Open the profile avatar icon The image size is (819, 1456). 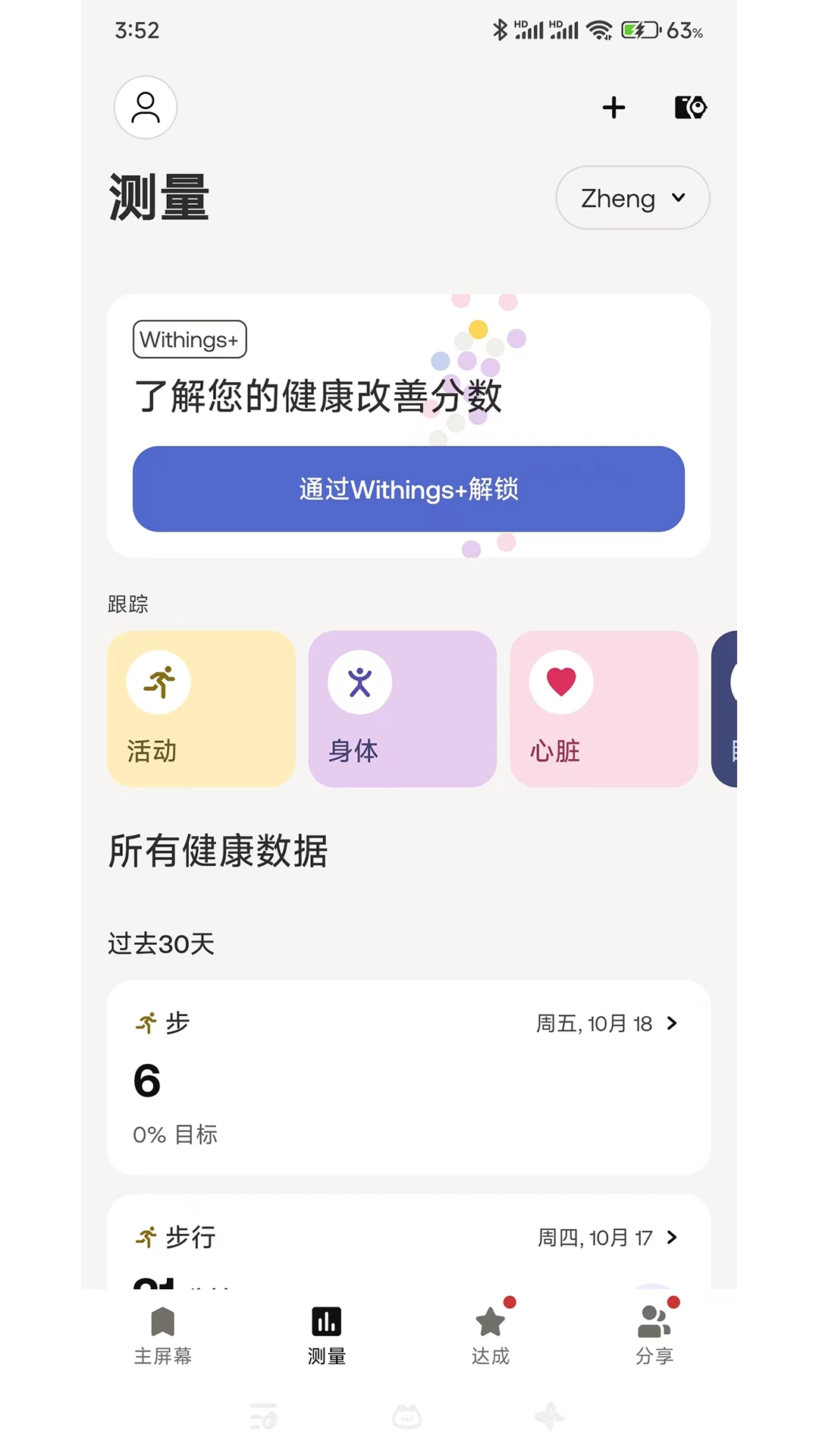point(145,108)
